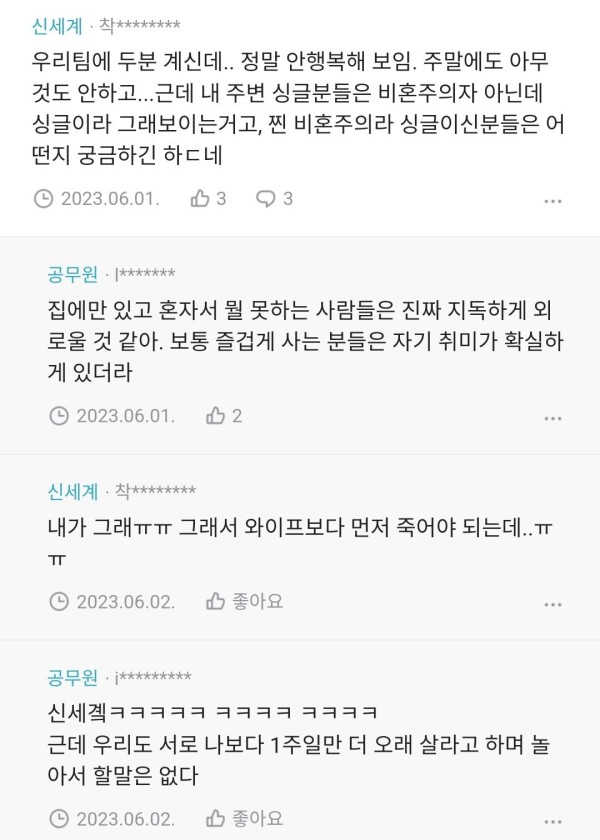600x840 pixels.
Task: Open replies on the comment with 3 replies
Action: 274,199
